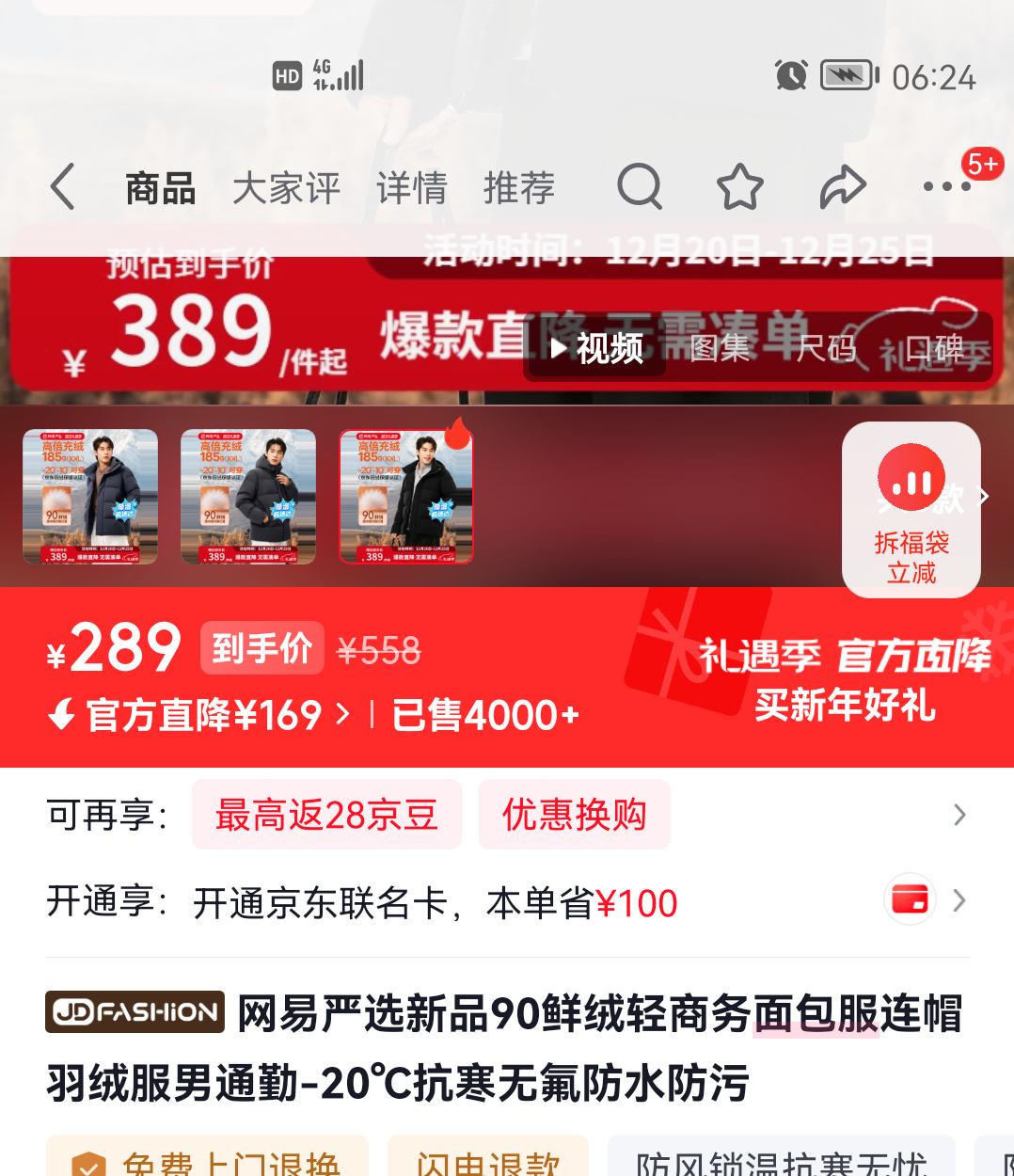Image resolution: width=1014 pixels, height=1176 pixels.
Task: Switch to the 大家评 tab
Action: click(286, 186)
